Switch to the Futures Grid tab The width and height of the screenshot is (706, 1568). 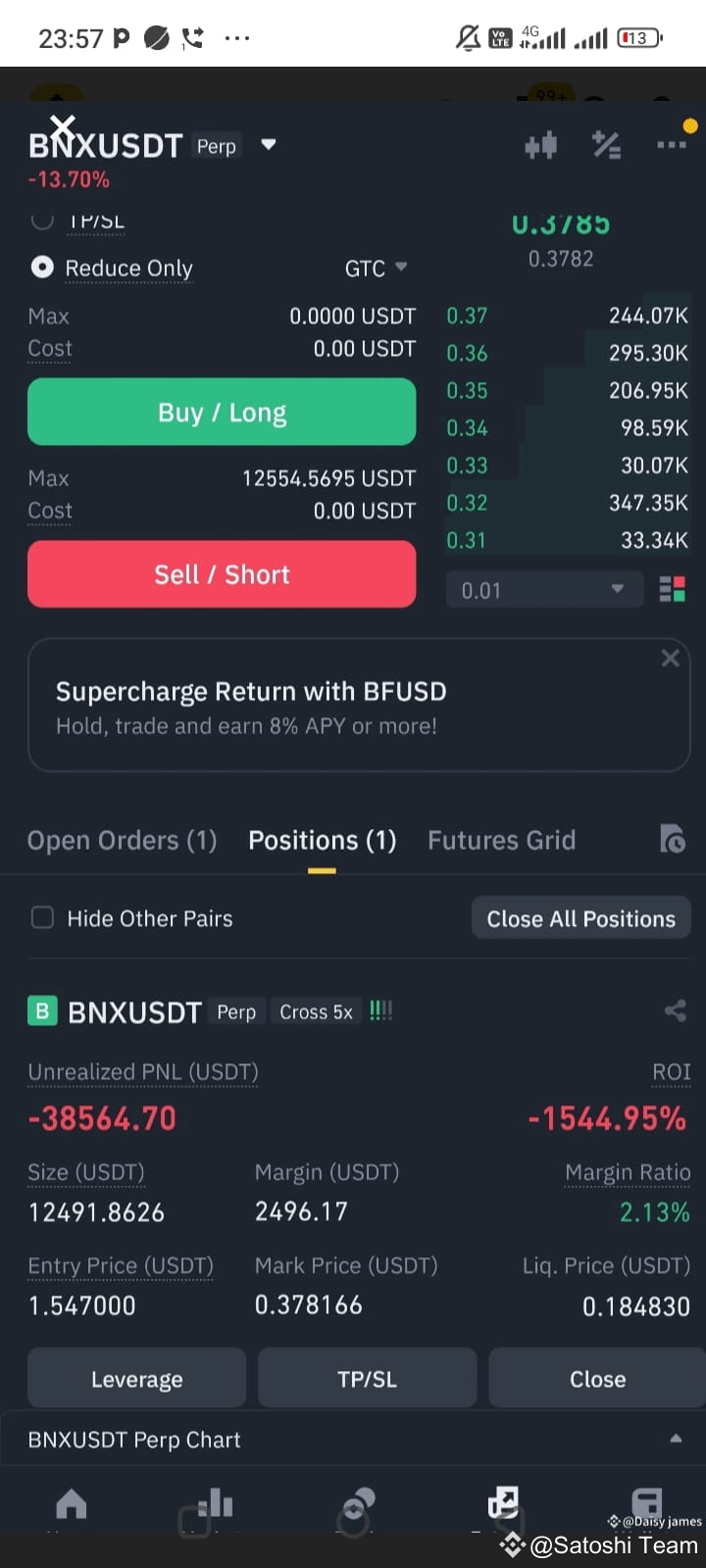coord(501,840)
